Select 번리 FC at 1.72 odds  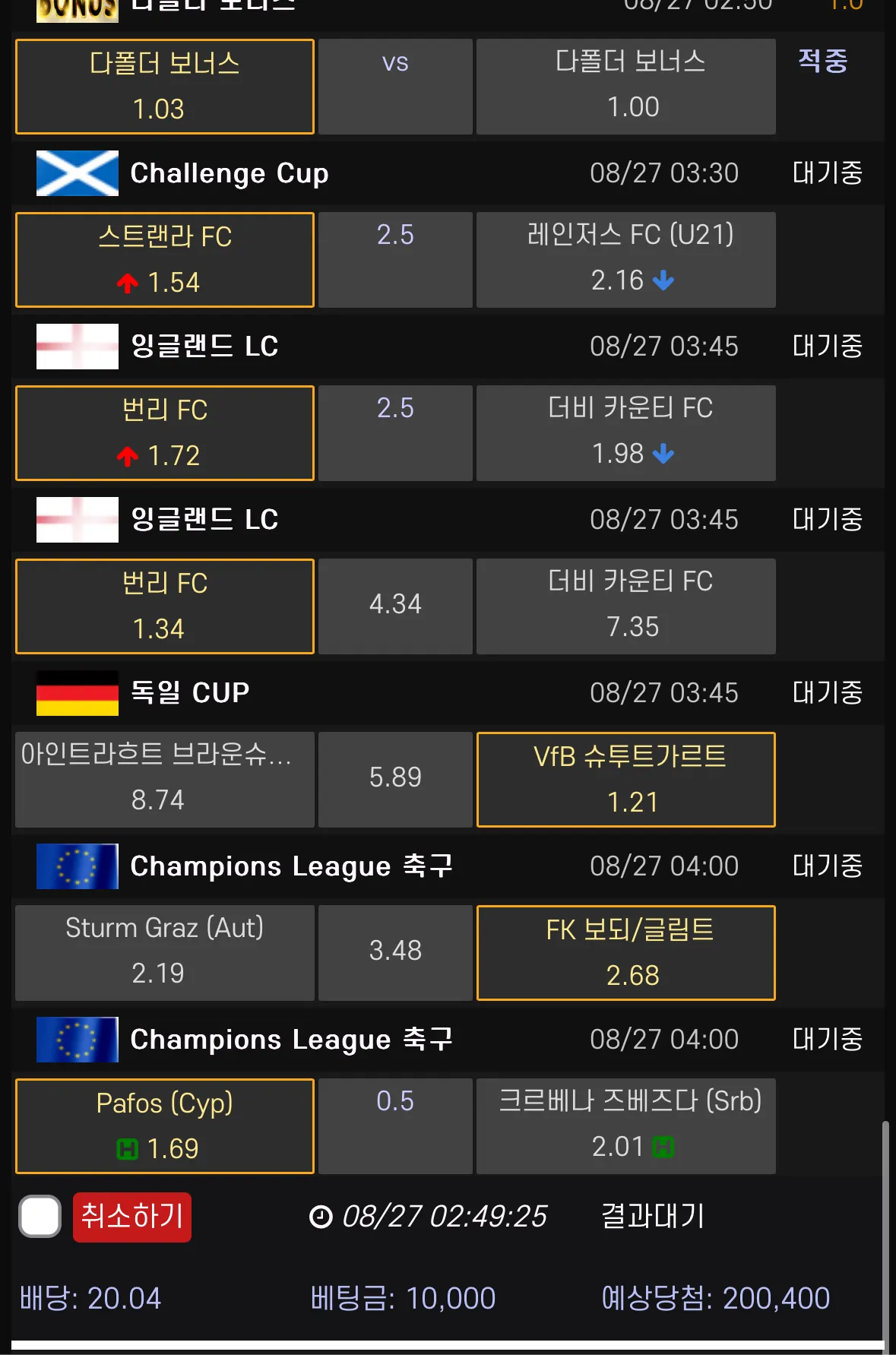coord(165,433)
